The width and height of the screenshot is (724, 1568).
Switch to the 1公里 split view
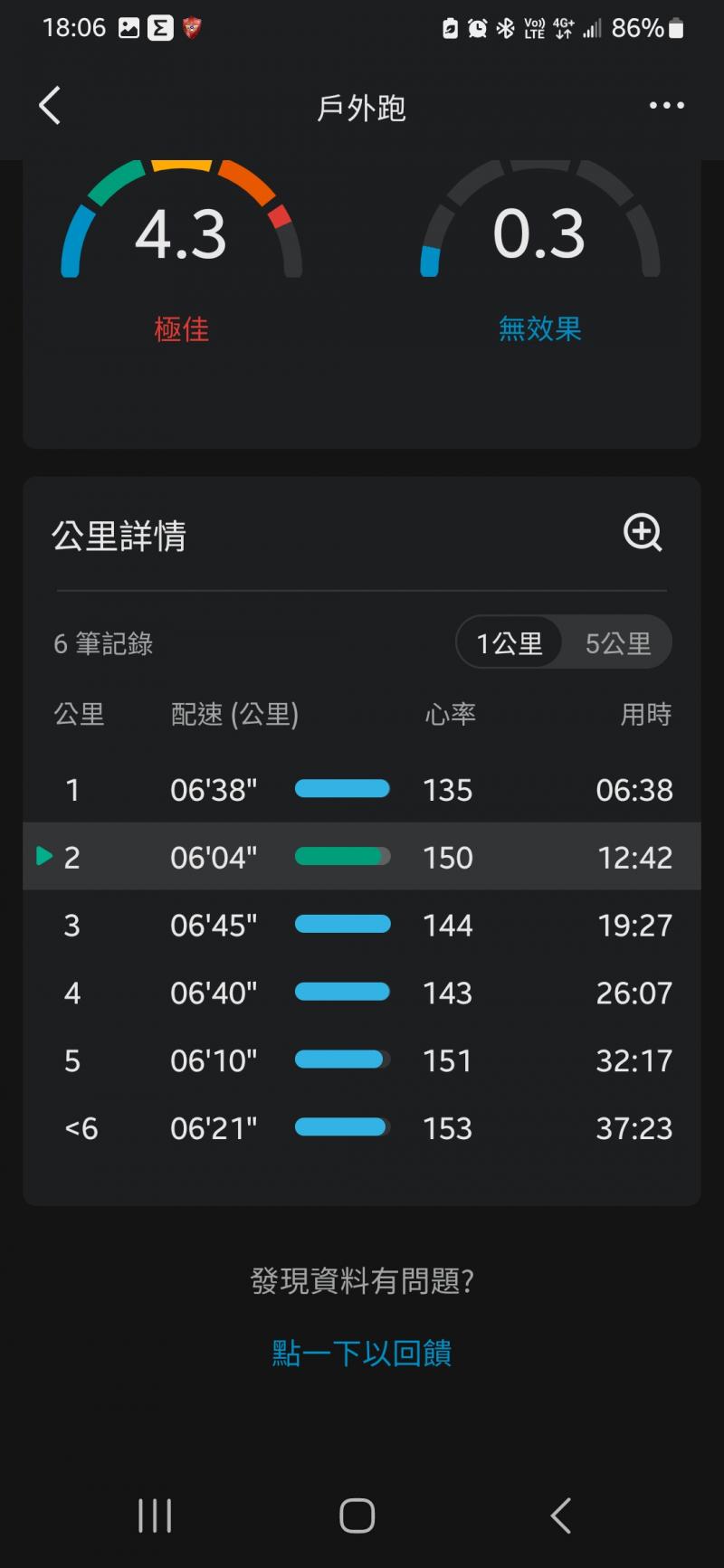510,643
